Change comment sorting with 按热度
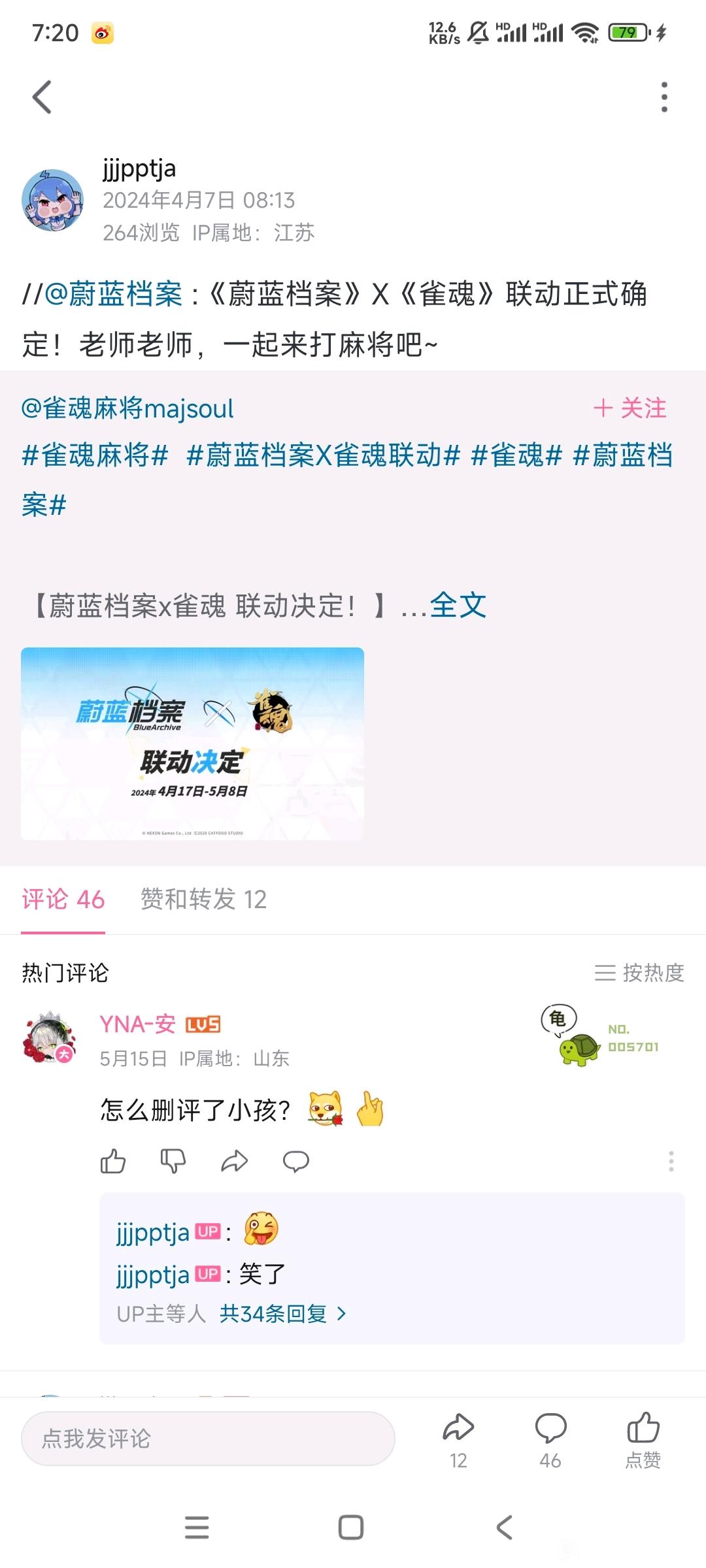 click(x=639, y=973)
